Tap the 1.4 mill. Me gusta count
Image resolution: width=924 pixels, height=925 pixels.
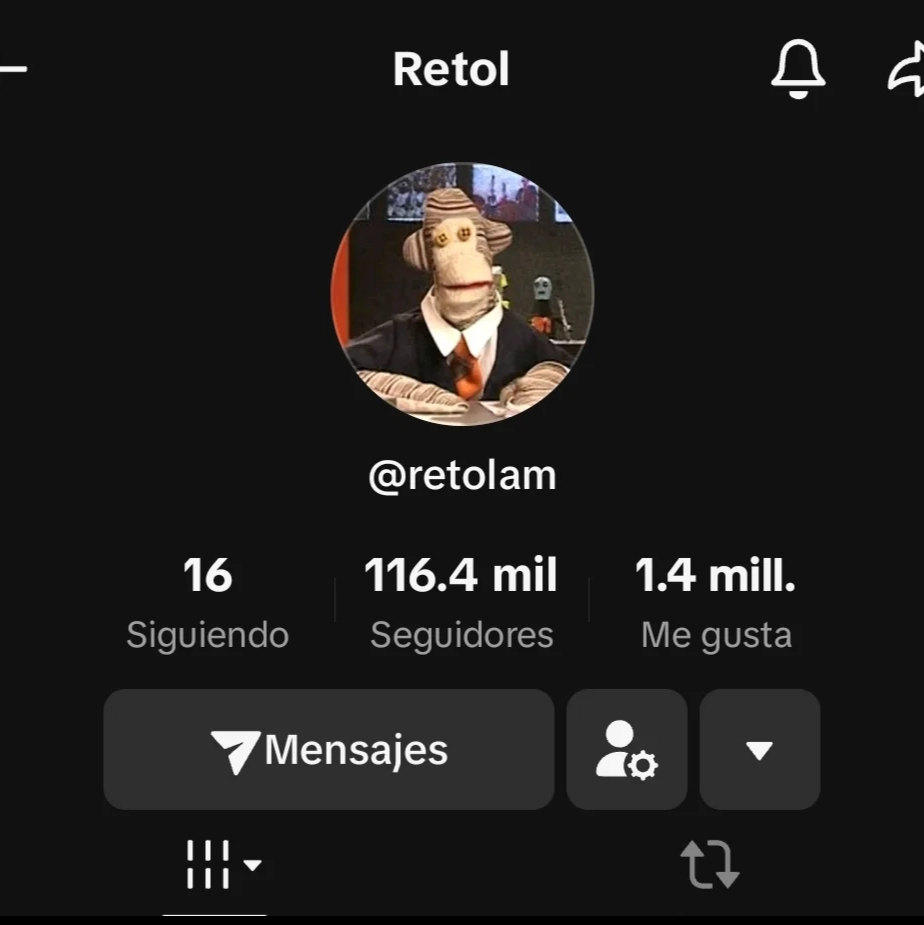point(714,600)
